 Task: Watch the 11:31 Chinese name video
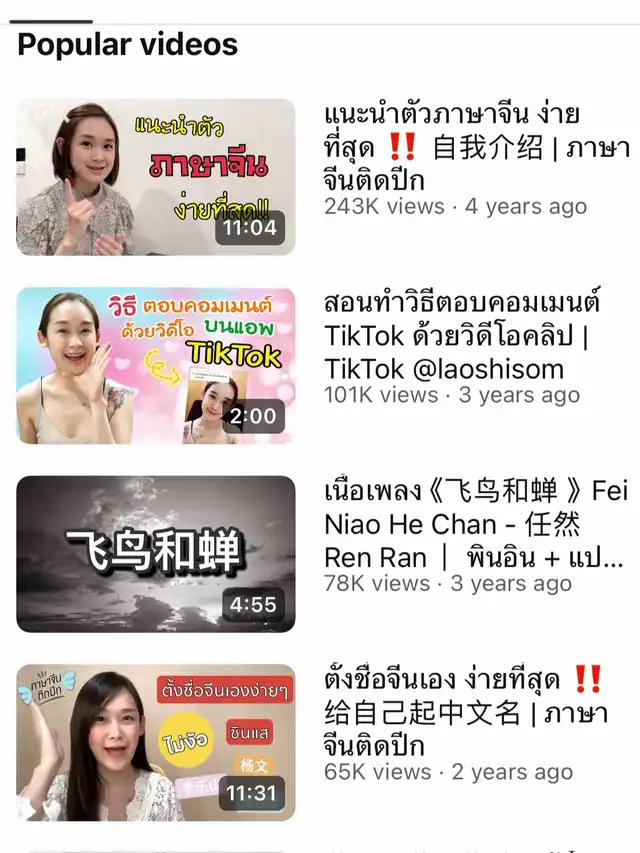coord(156,743)
